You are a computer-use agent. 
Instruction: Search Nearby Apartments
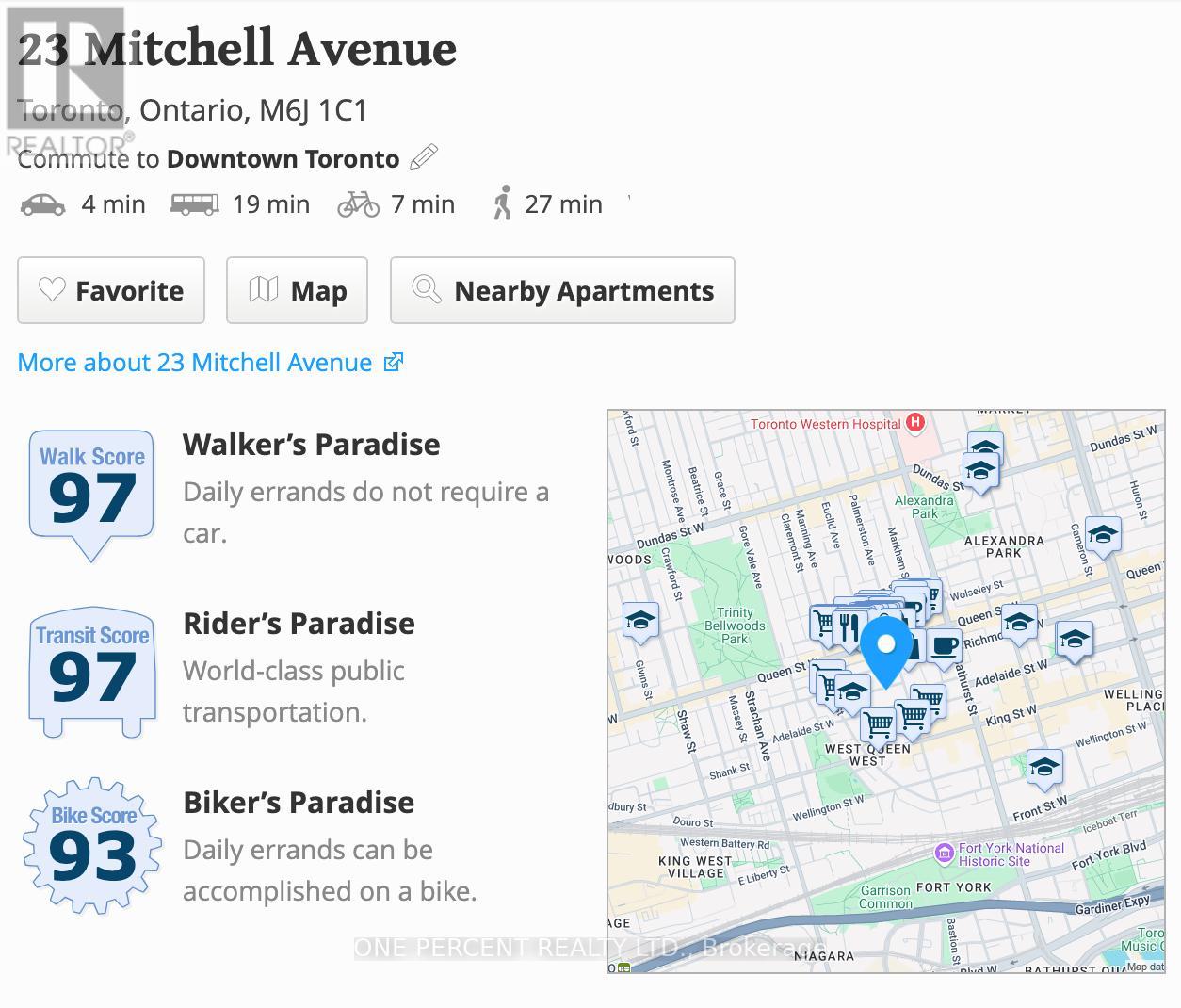[x=562, y=291]
